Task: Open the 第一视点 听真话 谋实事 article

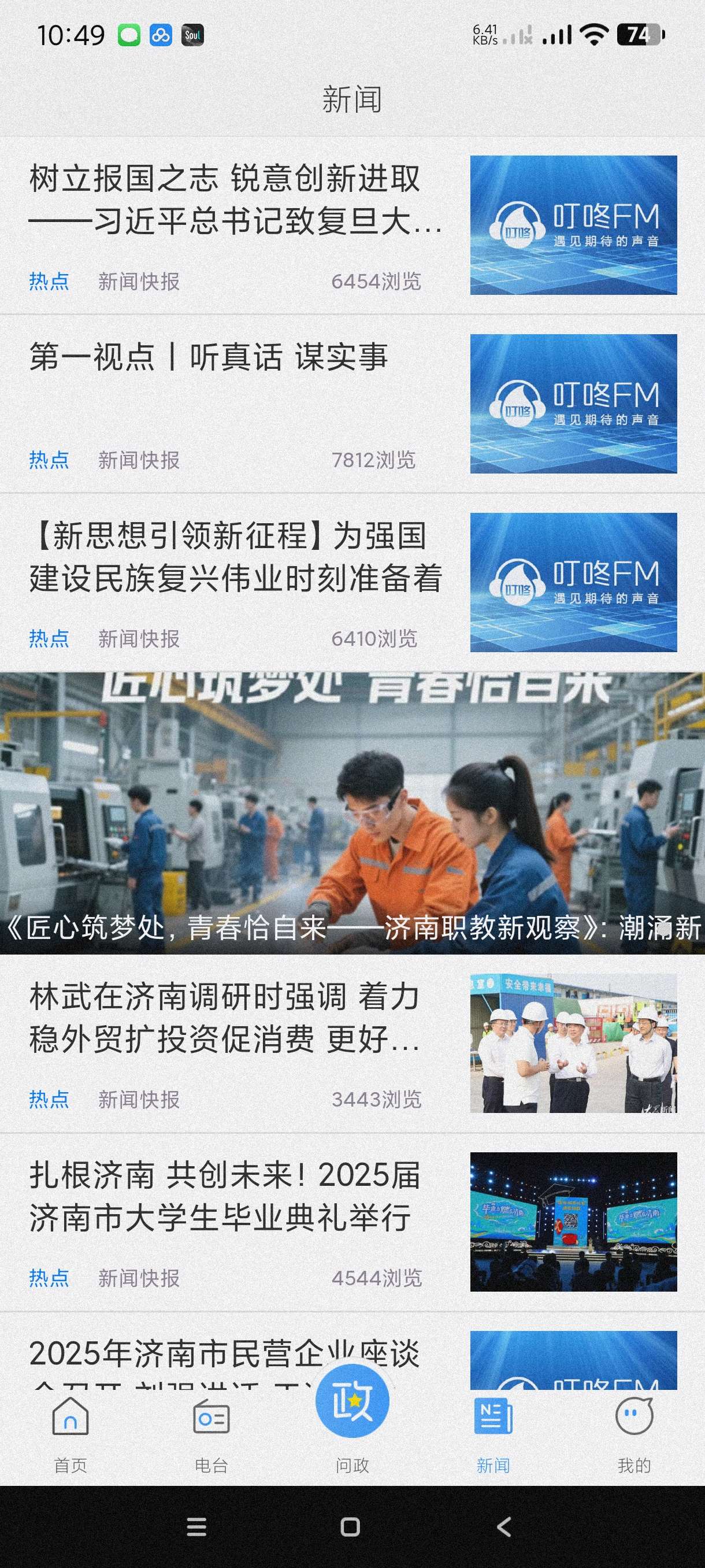Action: point(209,357)
